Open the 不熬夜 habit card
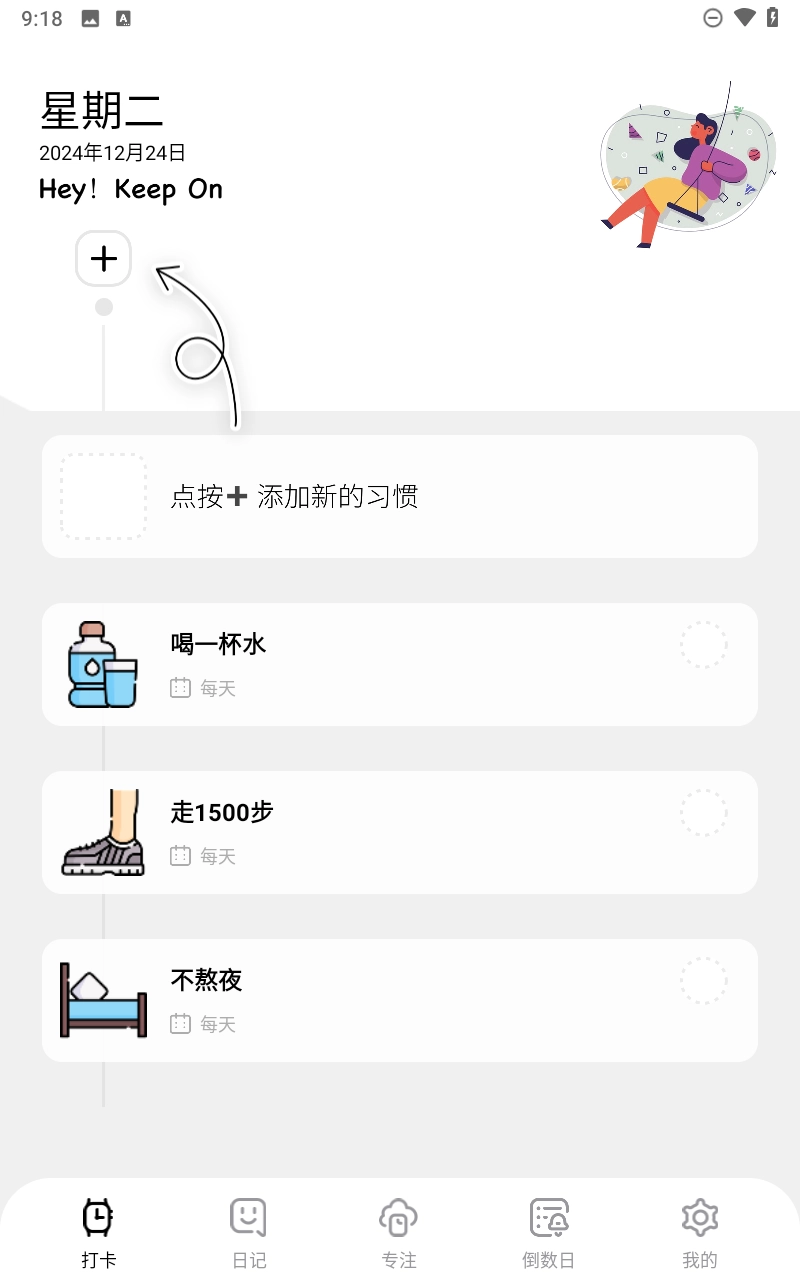Viewport: 800px width, 1280px height. (x=400, y=999)
